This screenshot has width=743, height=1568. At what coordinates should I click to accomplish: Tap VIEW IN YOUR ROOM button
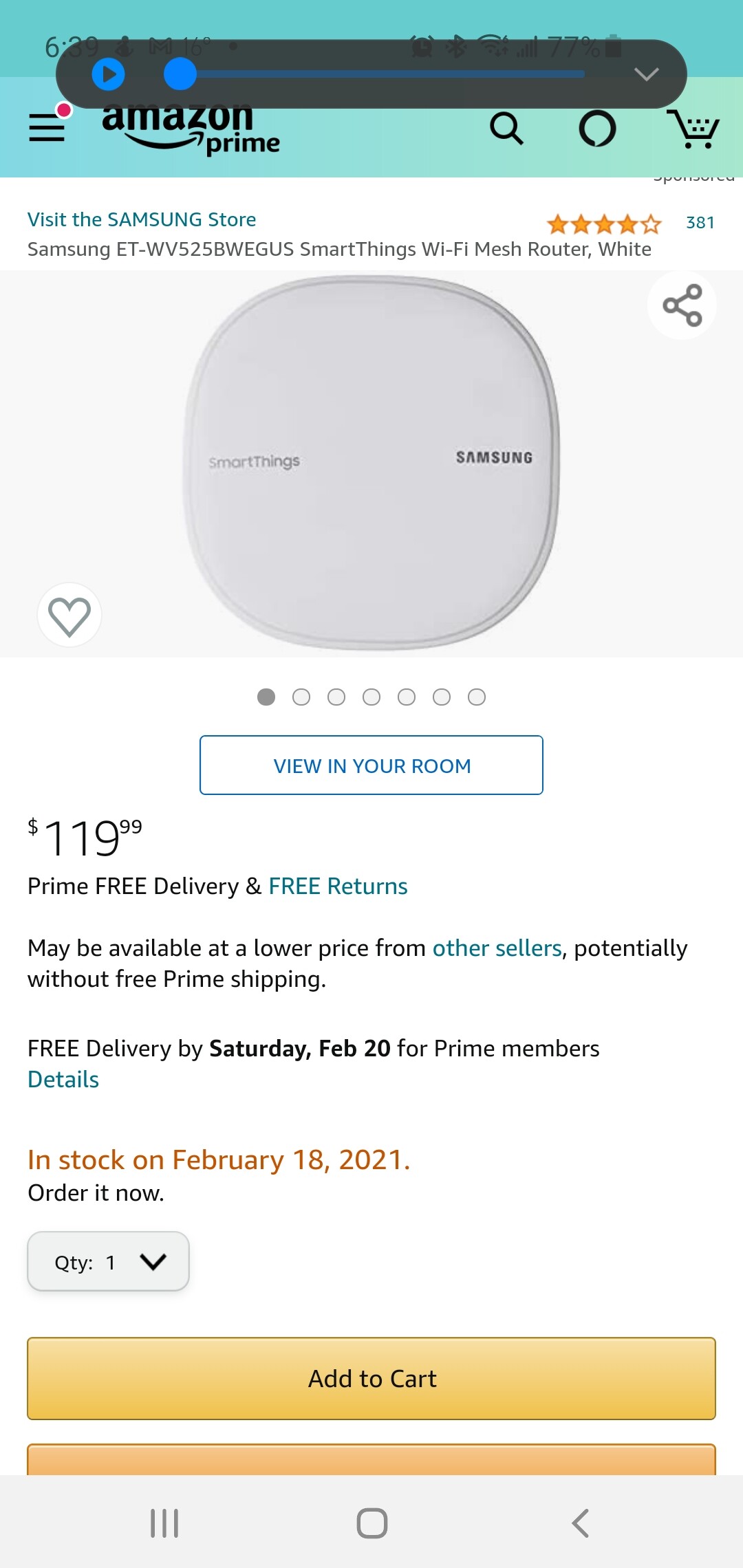pos(371,765)
